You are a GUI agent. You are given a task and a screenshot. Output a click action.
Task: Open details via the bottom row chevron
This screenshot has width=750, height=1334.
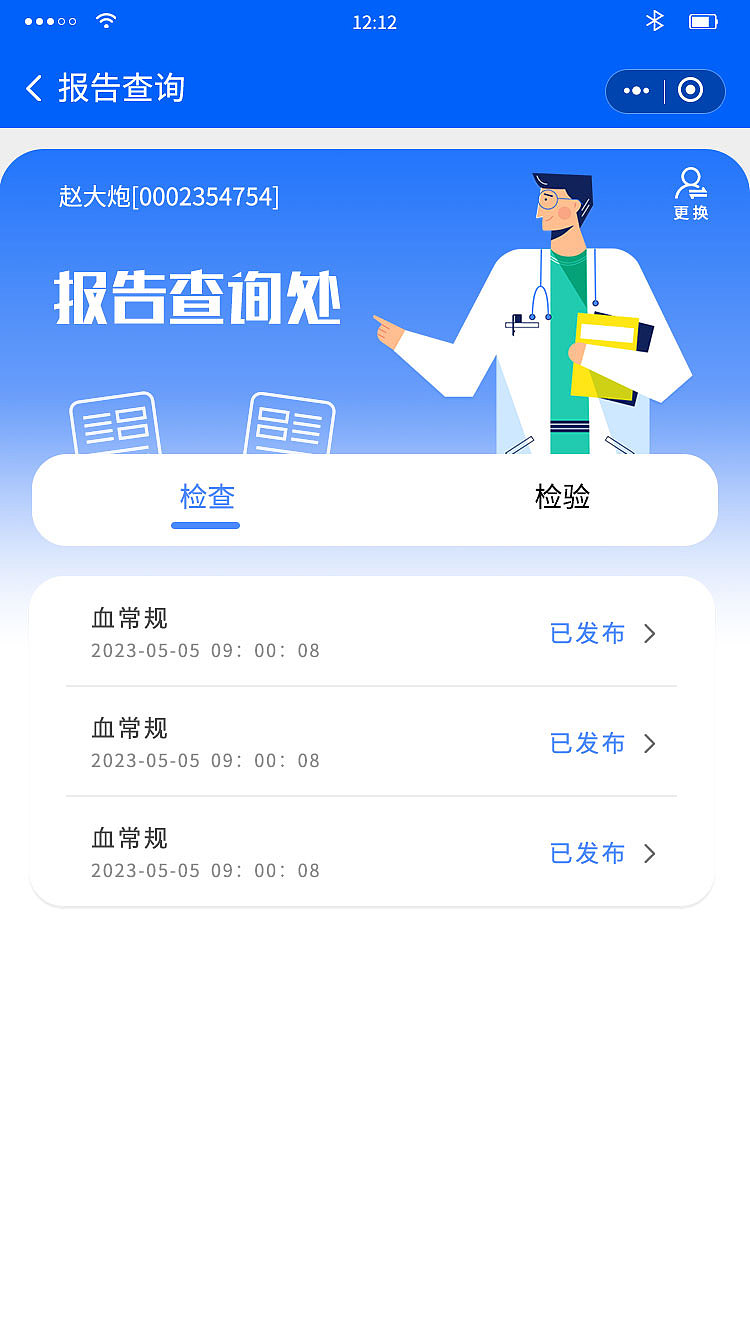pyautogui.click(x=649, y=853)
